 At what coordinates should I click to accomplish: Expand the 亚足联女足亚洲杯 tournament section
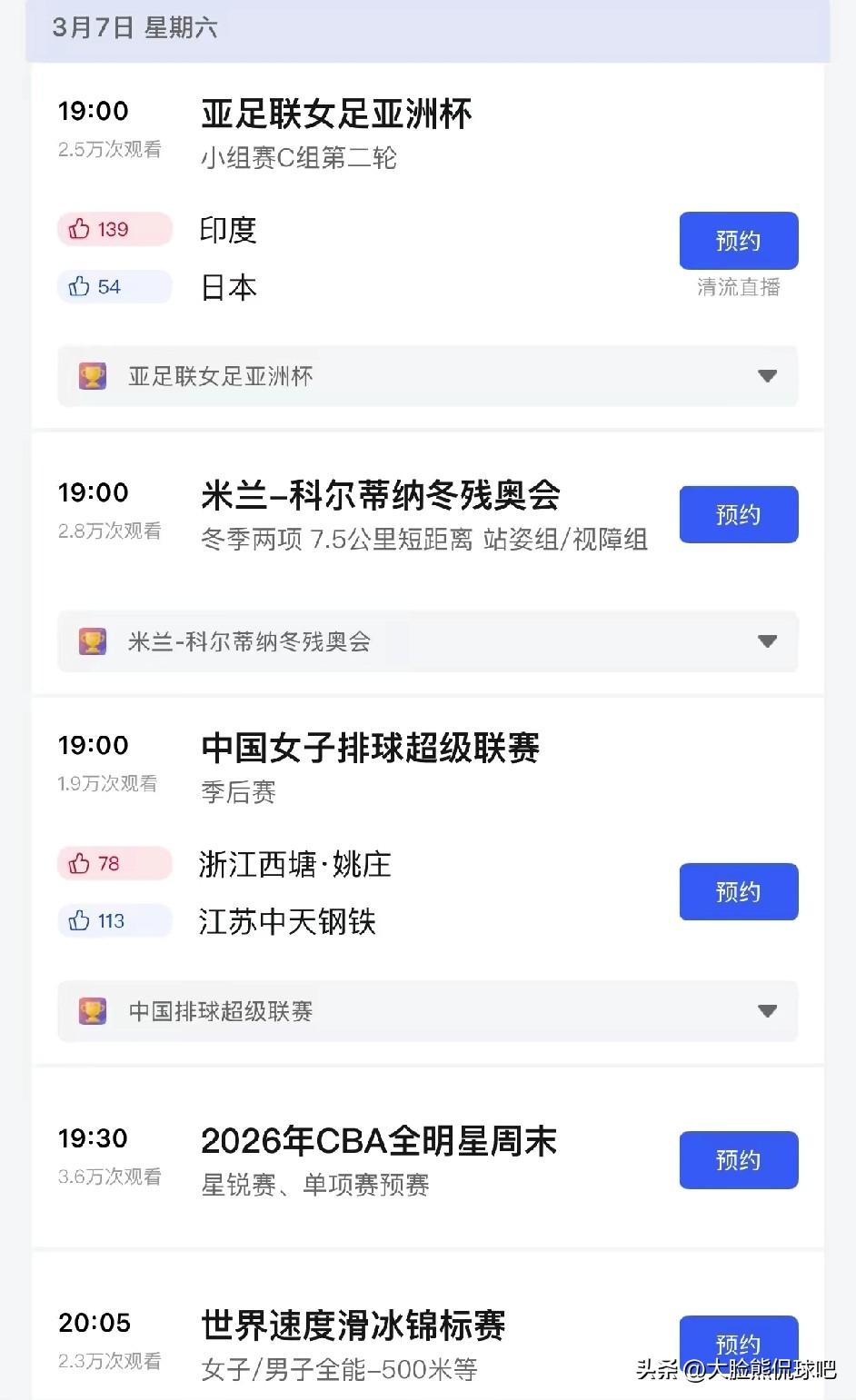768,376
